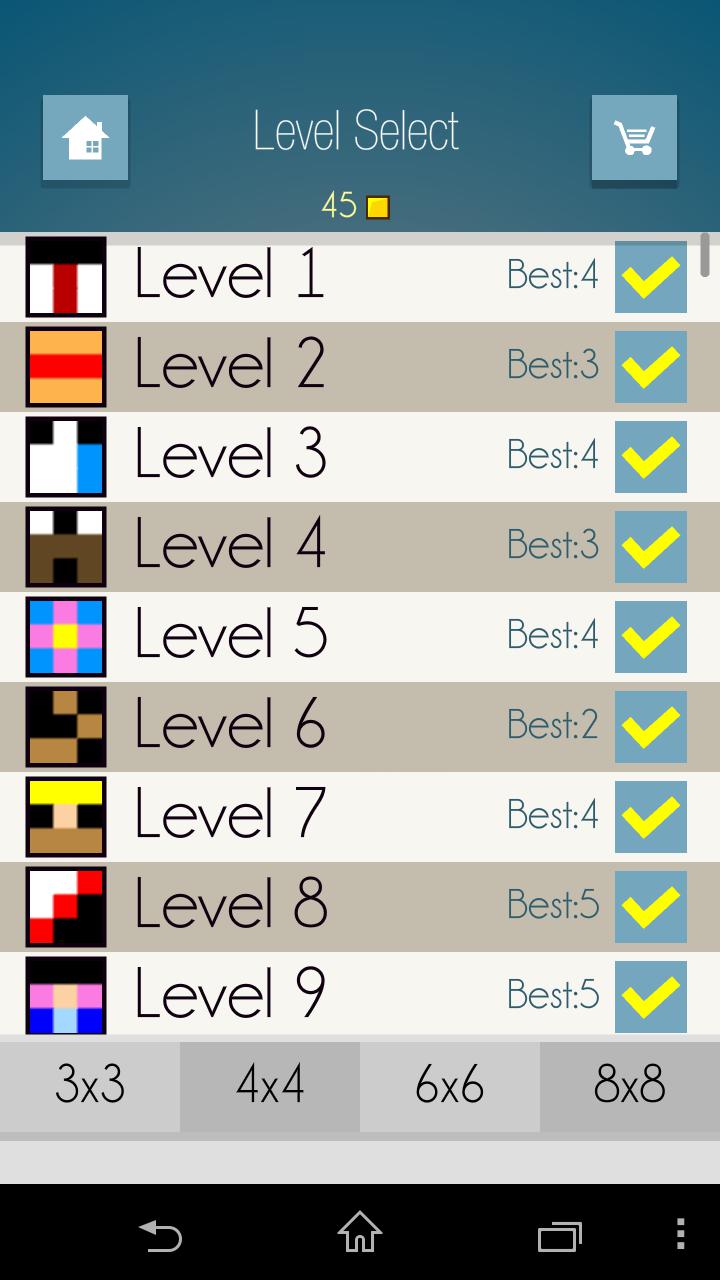The height and width of the screenshot is (1280, 720).
Task: Switch to the 4x4 grid size
Action: tap(270, 1086)
